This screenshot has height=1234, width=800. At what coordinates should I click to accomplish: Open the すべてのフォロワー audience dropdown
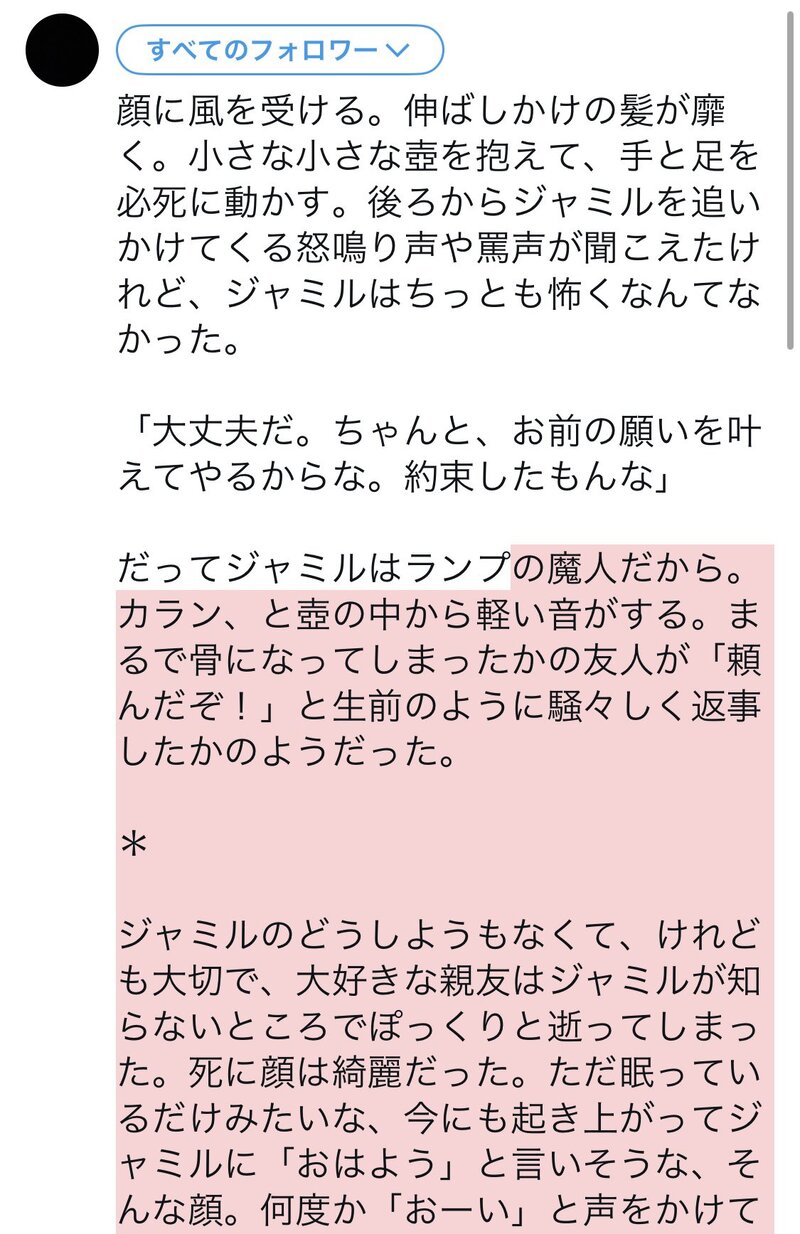click(279, 50)
